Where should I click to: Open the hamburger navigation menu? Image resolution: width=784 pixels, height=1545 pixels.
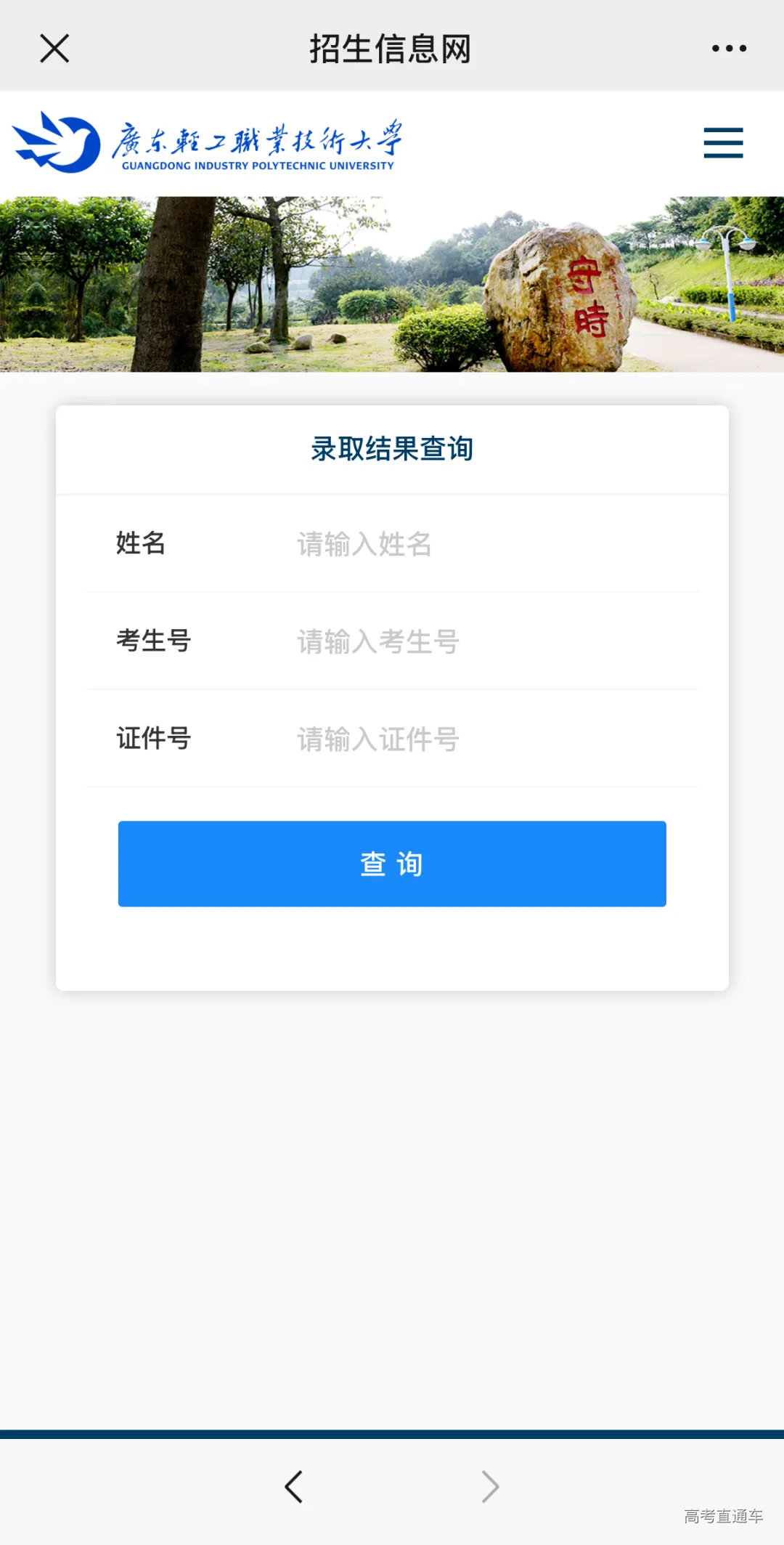[723, 143]
